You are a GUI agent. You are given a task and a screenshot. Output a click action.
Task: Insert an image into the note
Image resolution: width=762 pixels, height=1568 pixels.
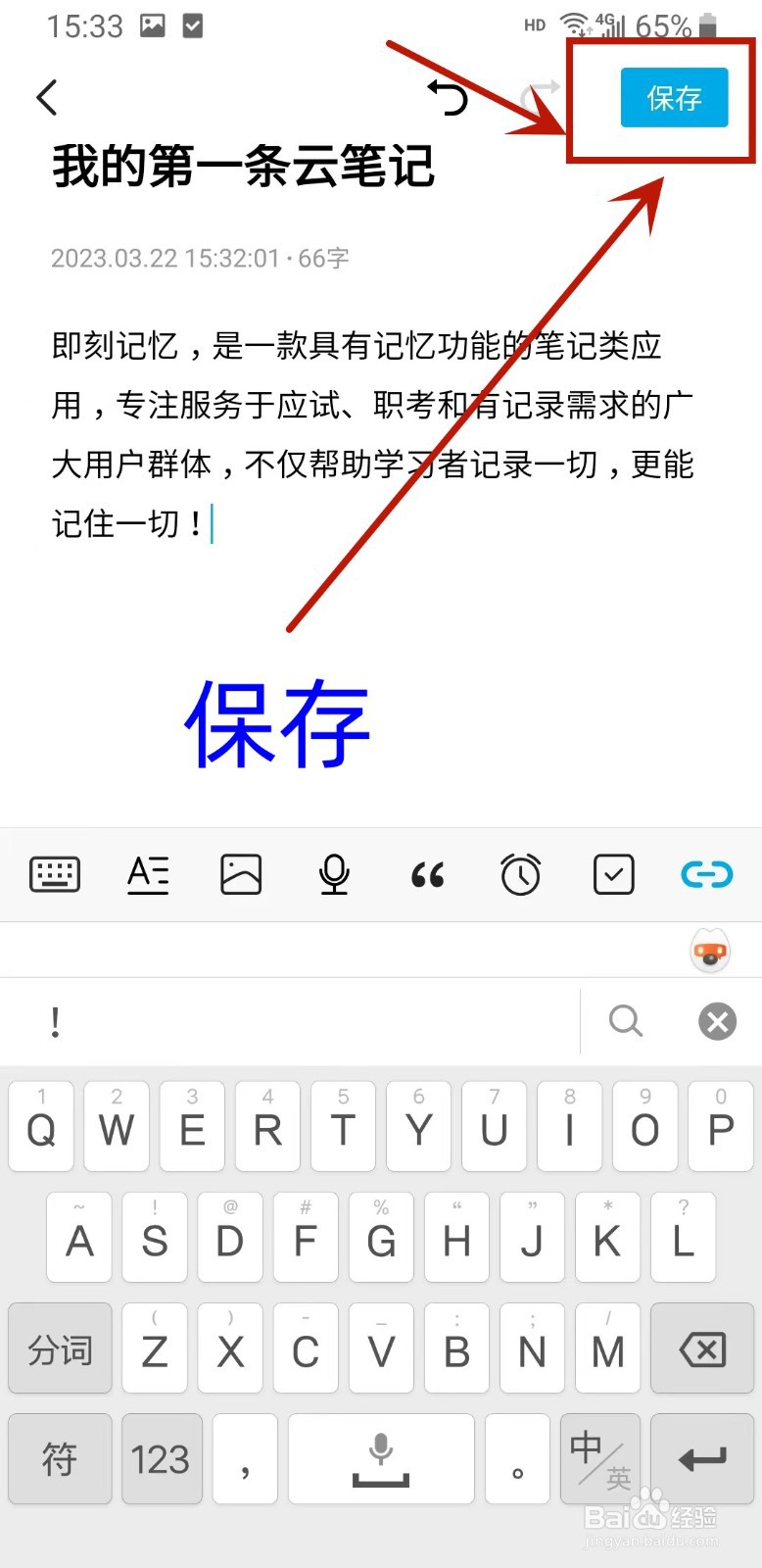(x=240, y=874)
